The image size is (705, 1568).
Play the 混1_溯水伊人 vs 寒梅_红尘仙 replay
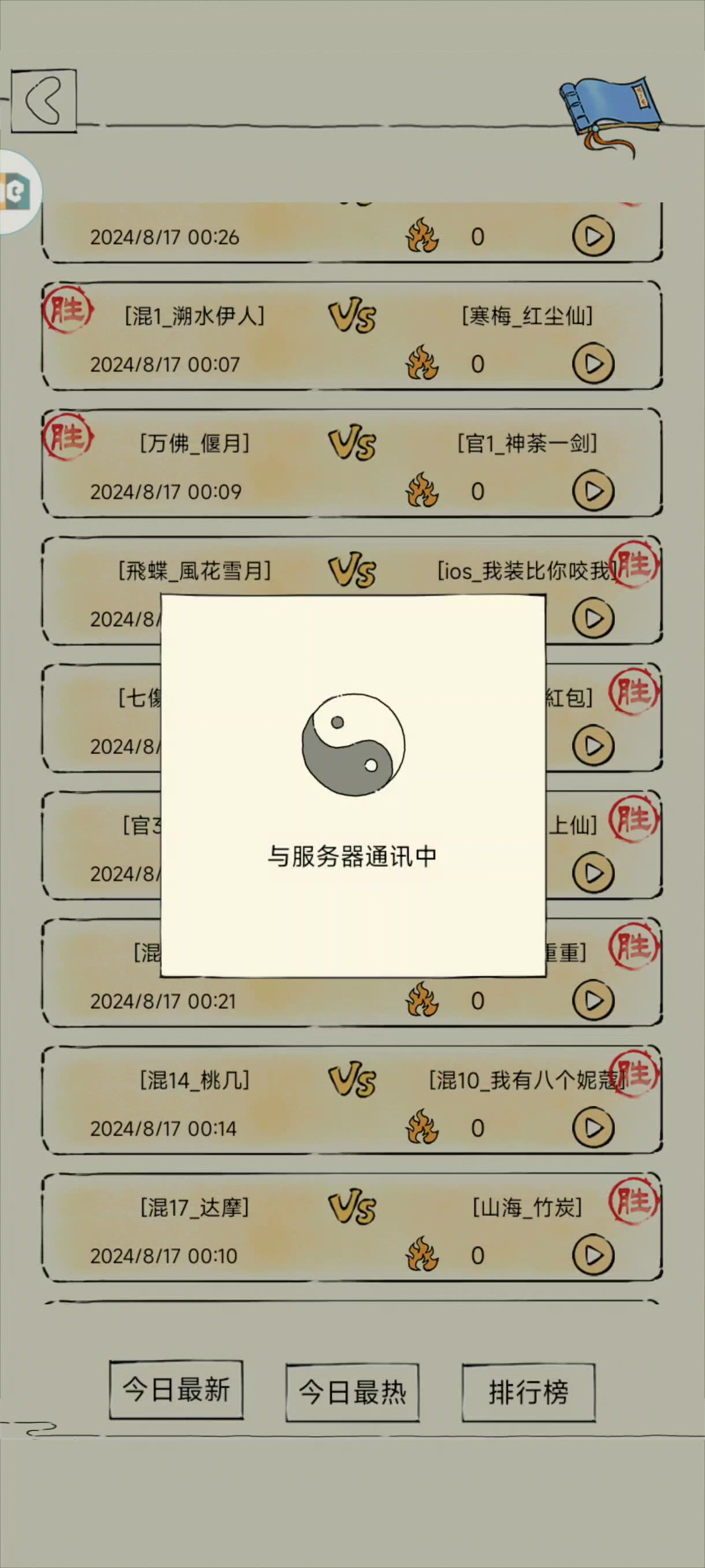point(593,364)
